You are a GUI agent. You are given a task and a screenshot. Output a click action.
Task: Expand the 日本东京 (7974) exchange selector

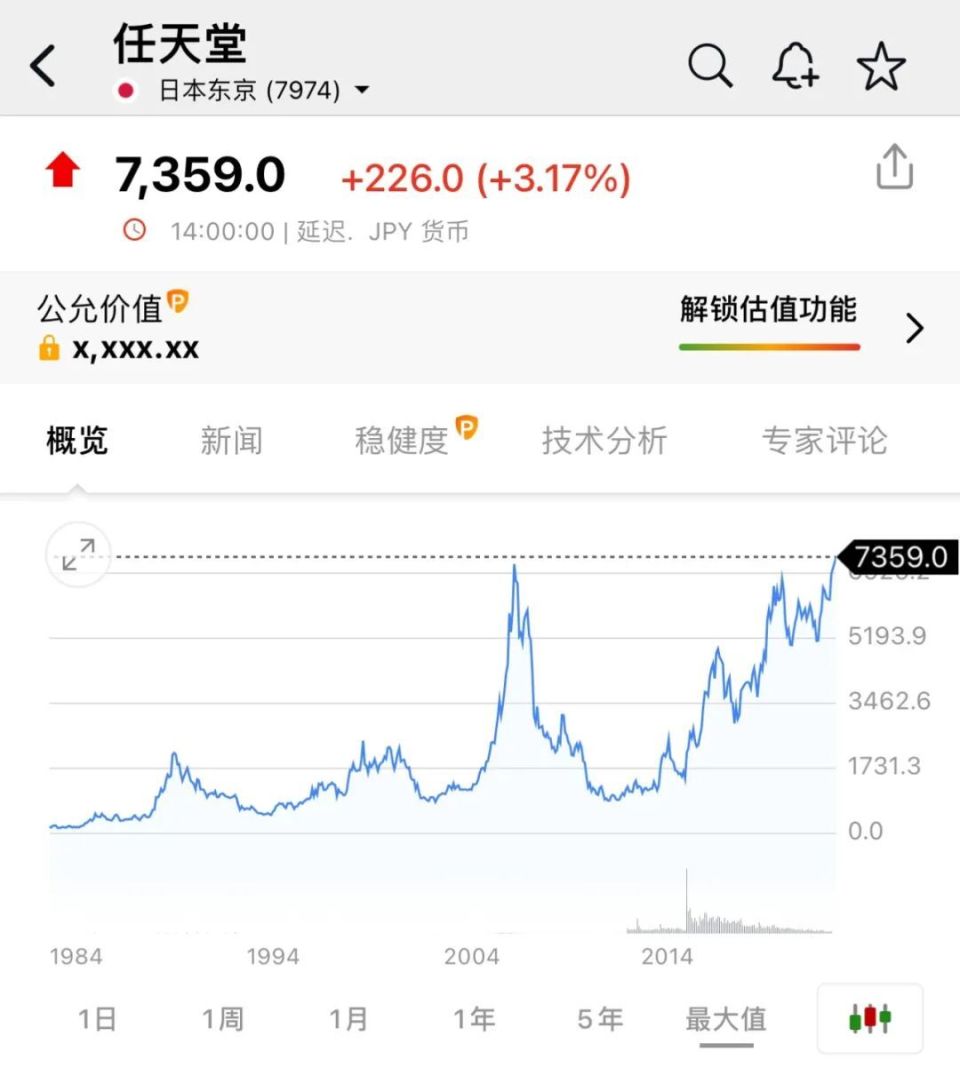pos(362,89)
